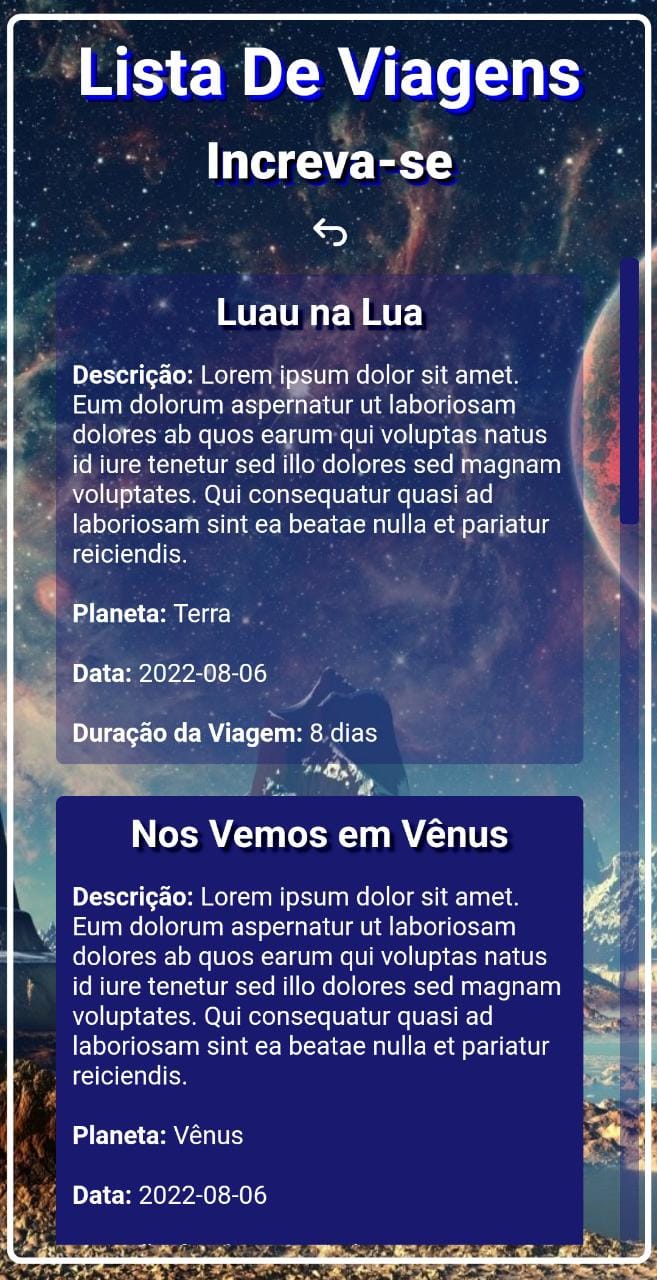Tap the back arrow icon

[x=329, y=232]
